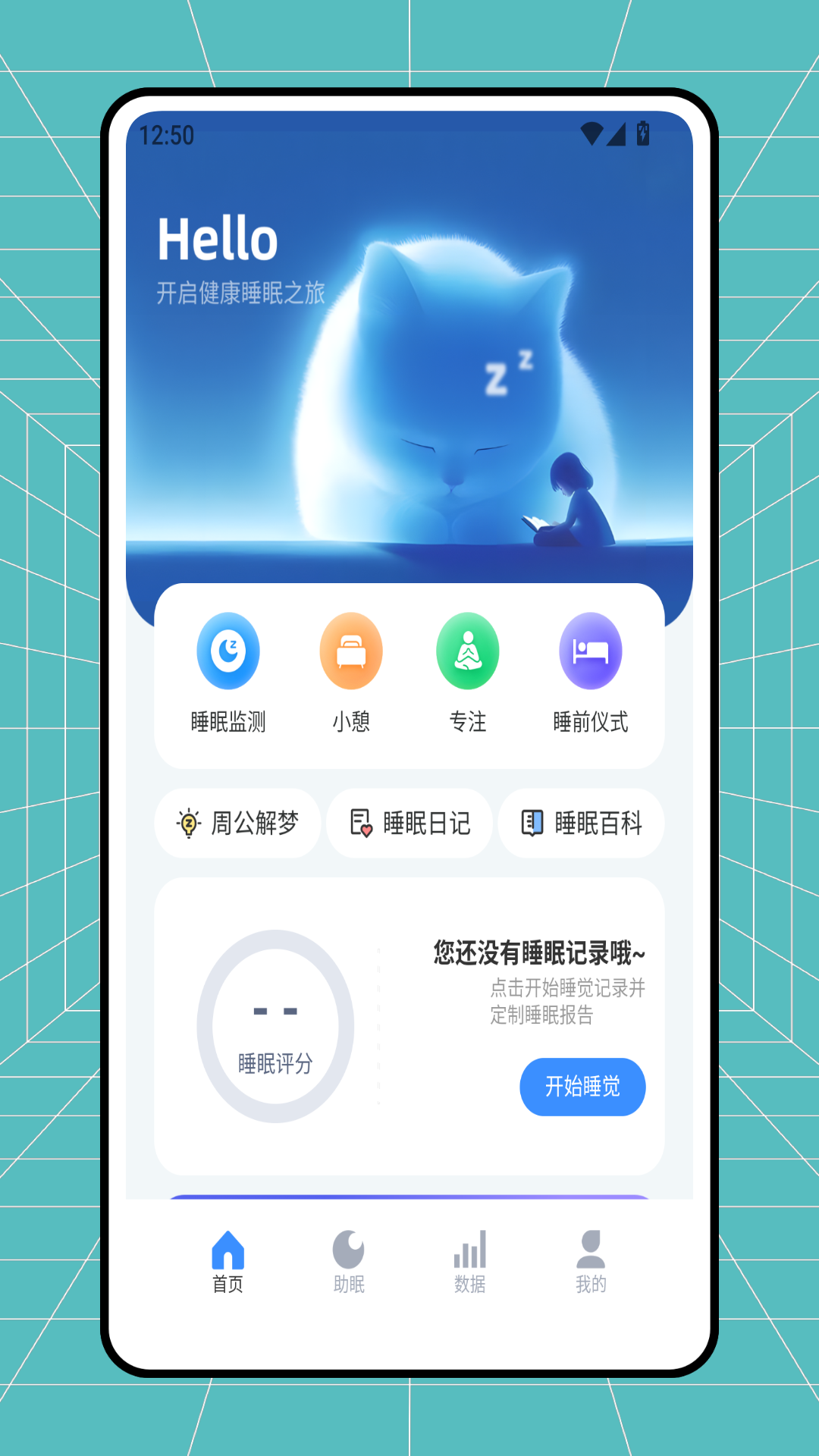Switch to the 我的 tab
Image resolution: width=819 pixels, height=1456 pixels.
click(591, 1262)
